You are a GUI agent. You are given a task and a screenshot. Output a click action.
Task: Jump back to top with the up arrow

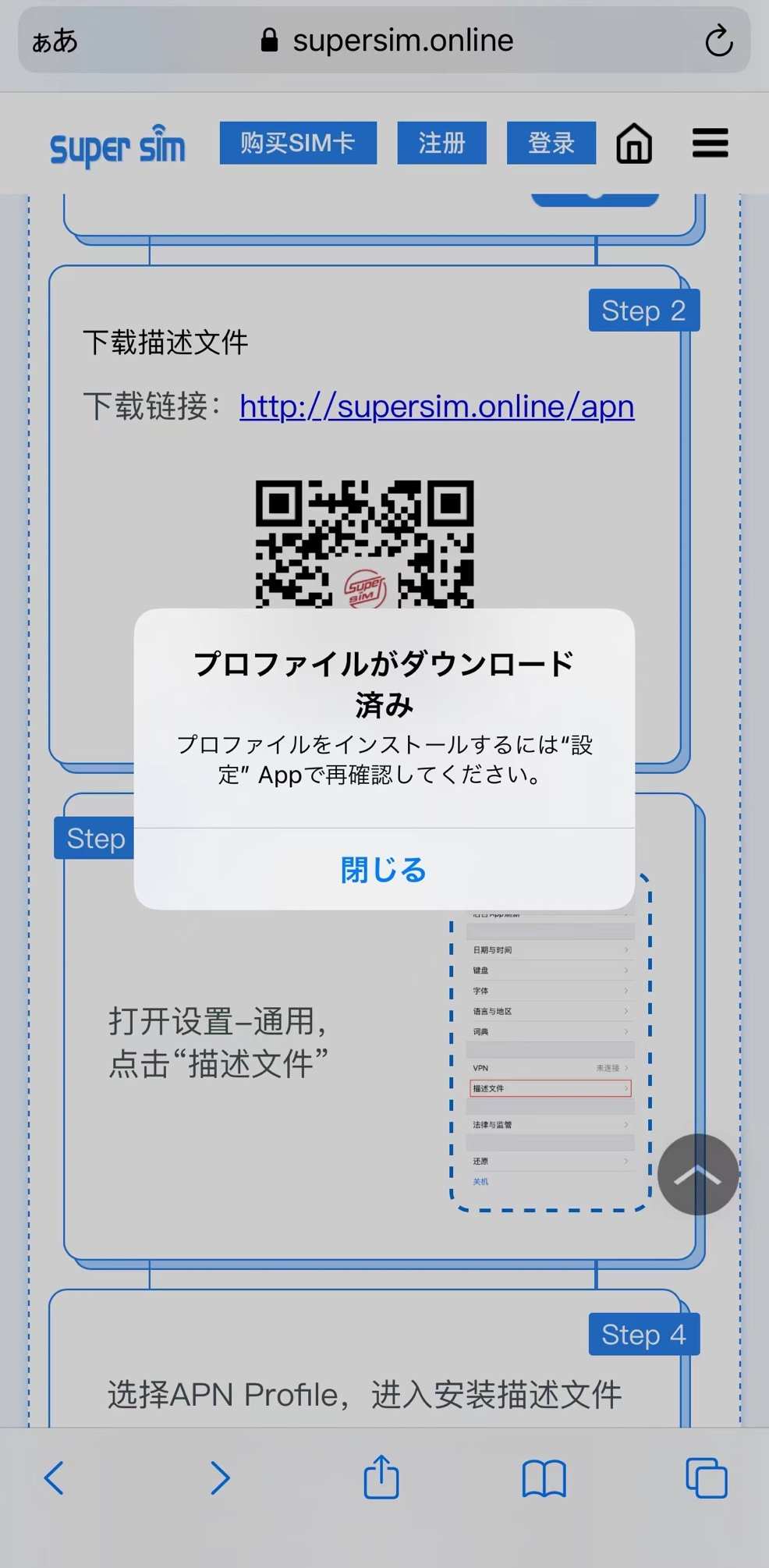click(697, 1174)
